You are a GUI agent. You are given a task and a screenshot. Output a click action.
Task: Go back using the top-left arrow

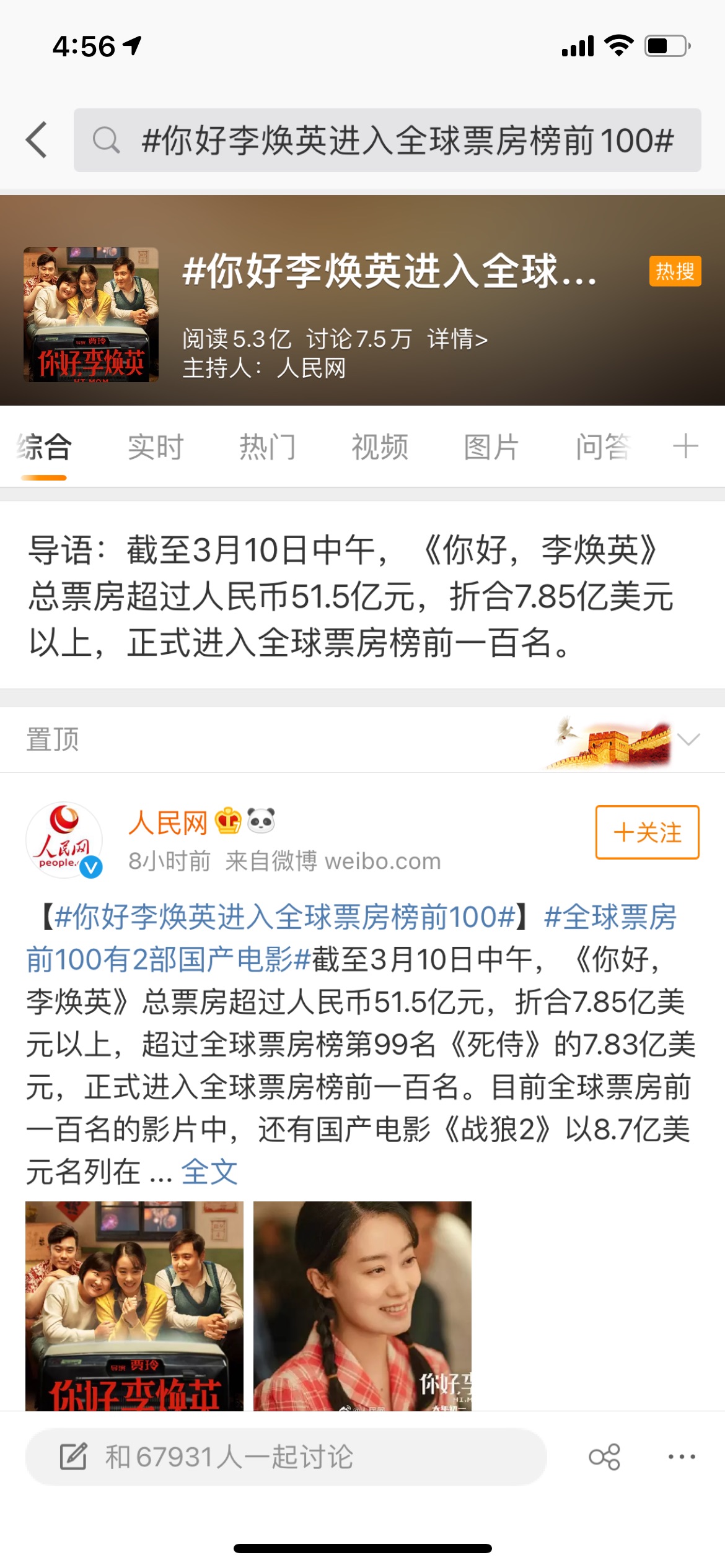point(37,140)
